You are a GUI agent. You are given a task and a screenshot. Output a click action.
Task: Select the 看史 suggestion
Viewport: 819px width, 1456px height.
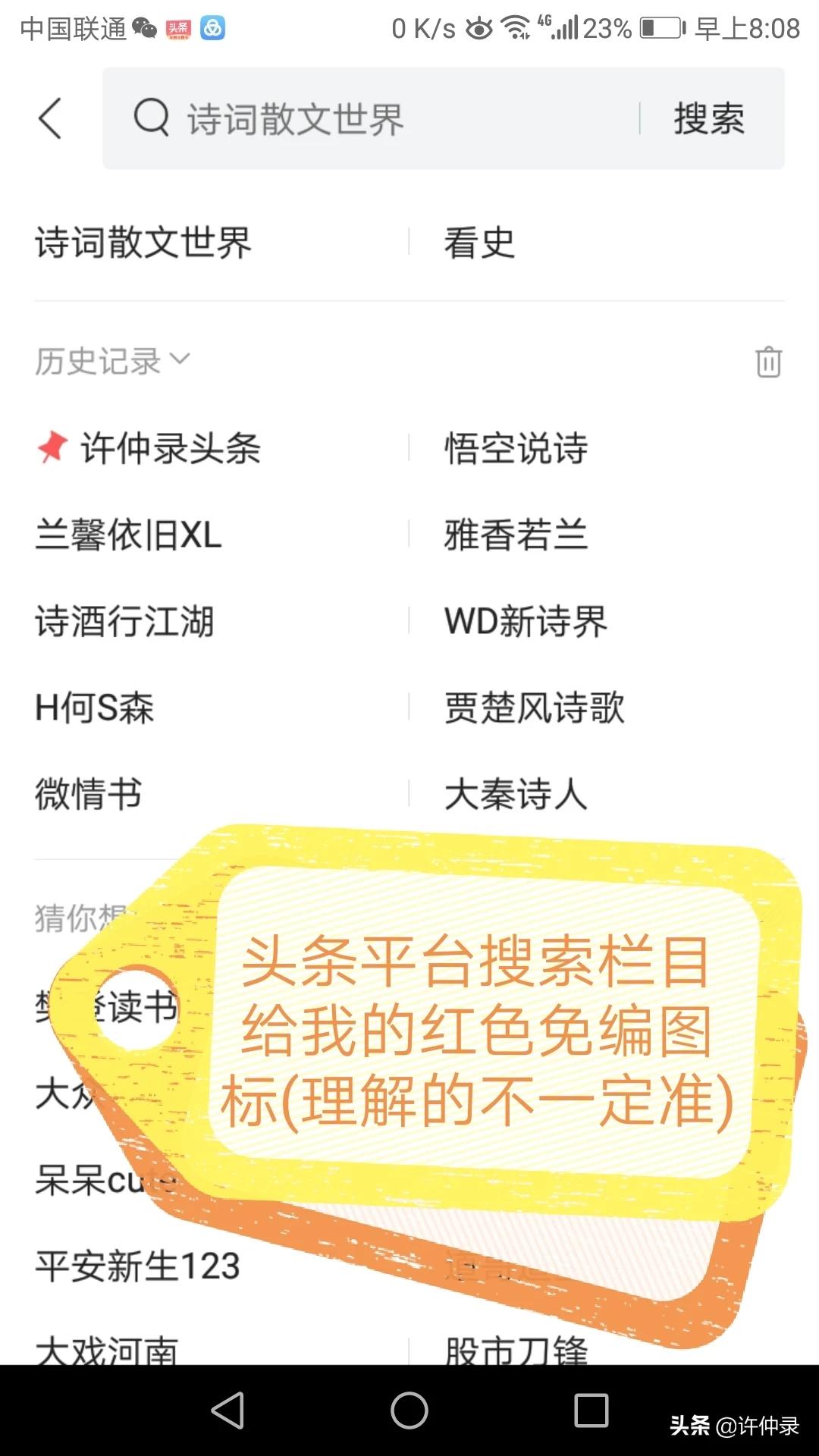click(479, 243)
